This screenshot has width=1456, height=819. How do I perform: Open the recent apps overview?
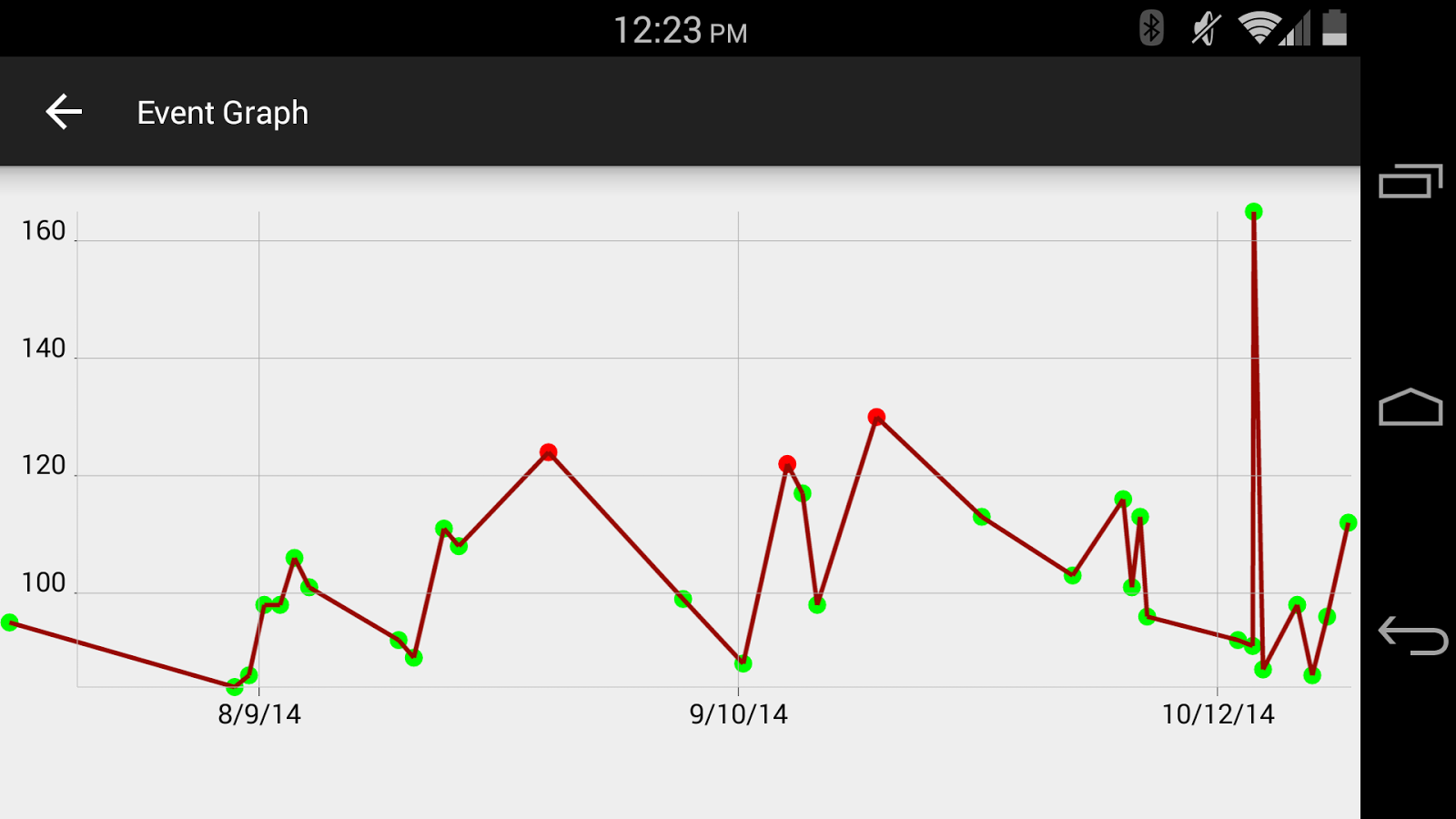click(1410, 181)
